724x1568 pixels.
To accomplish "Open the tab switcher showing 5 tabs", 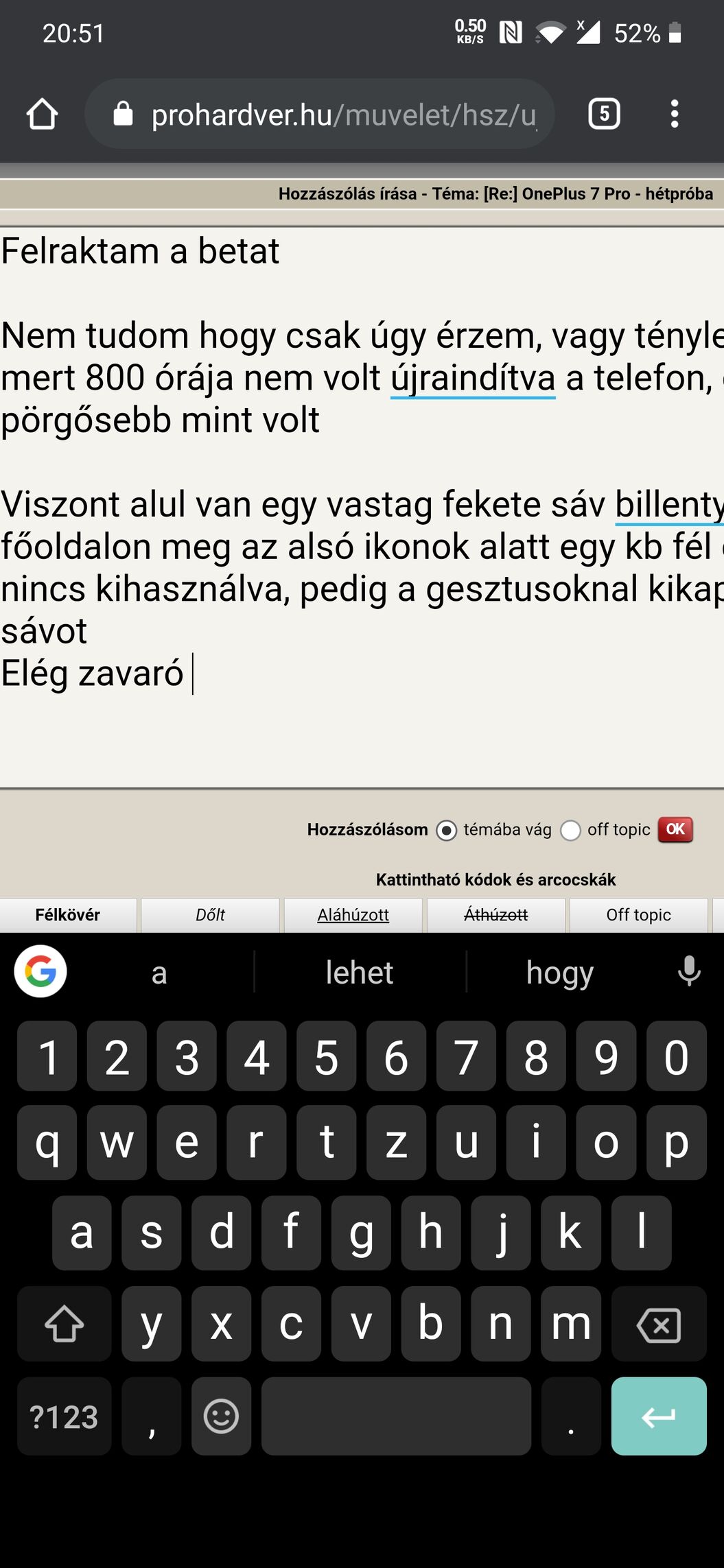I will (x=604, y=114).
